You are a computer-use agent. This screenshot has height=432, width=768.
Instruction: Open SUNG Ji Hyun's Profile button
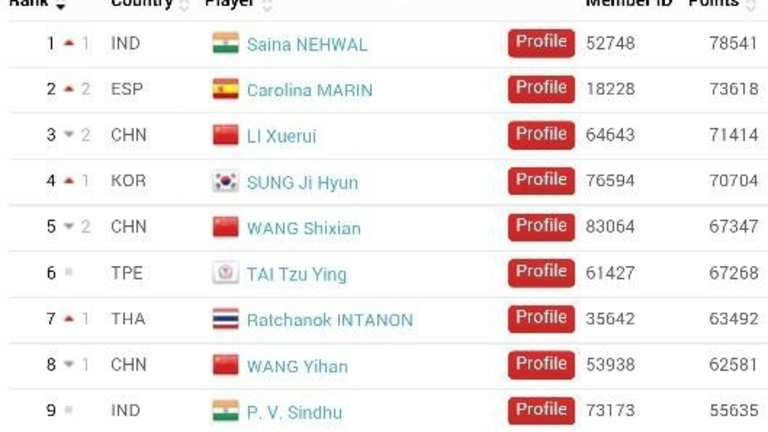[x=541, y=181]
